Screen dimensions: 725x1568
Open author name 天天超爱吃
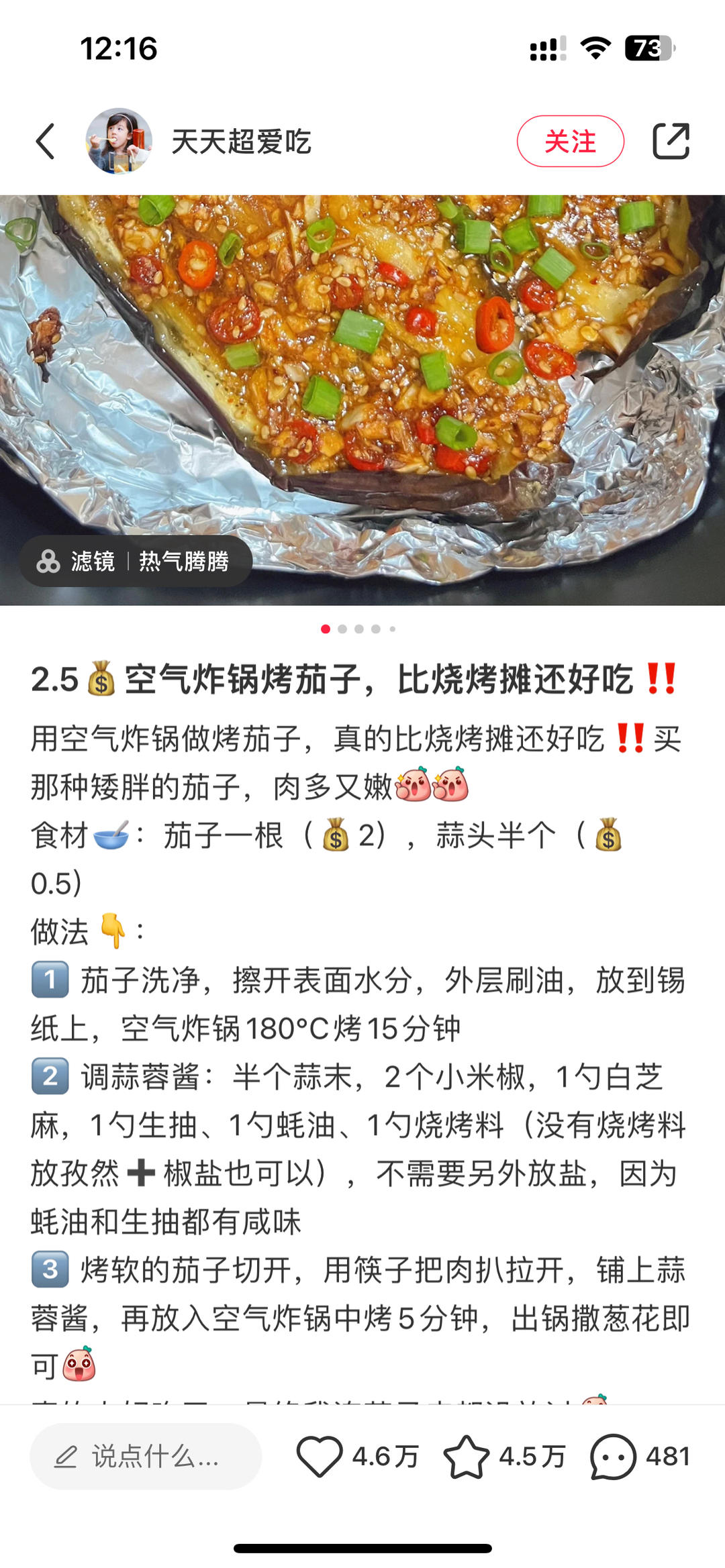point(241,142)
